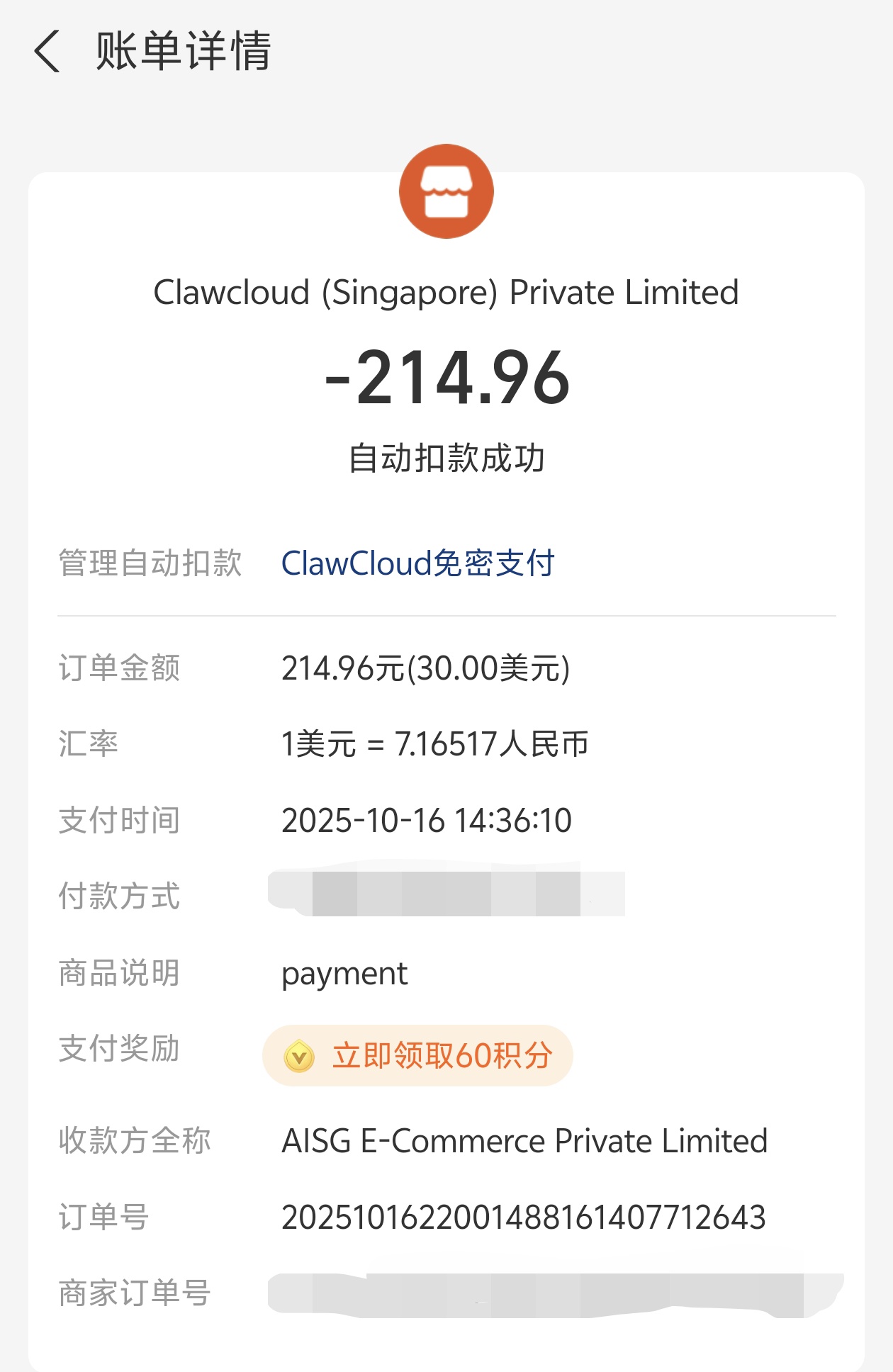The width and height of the screenshot is (893, 1372).
Task: Open the ClawCloud免密支付 auto-deduction link
Action: click(x=417, y=564)
